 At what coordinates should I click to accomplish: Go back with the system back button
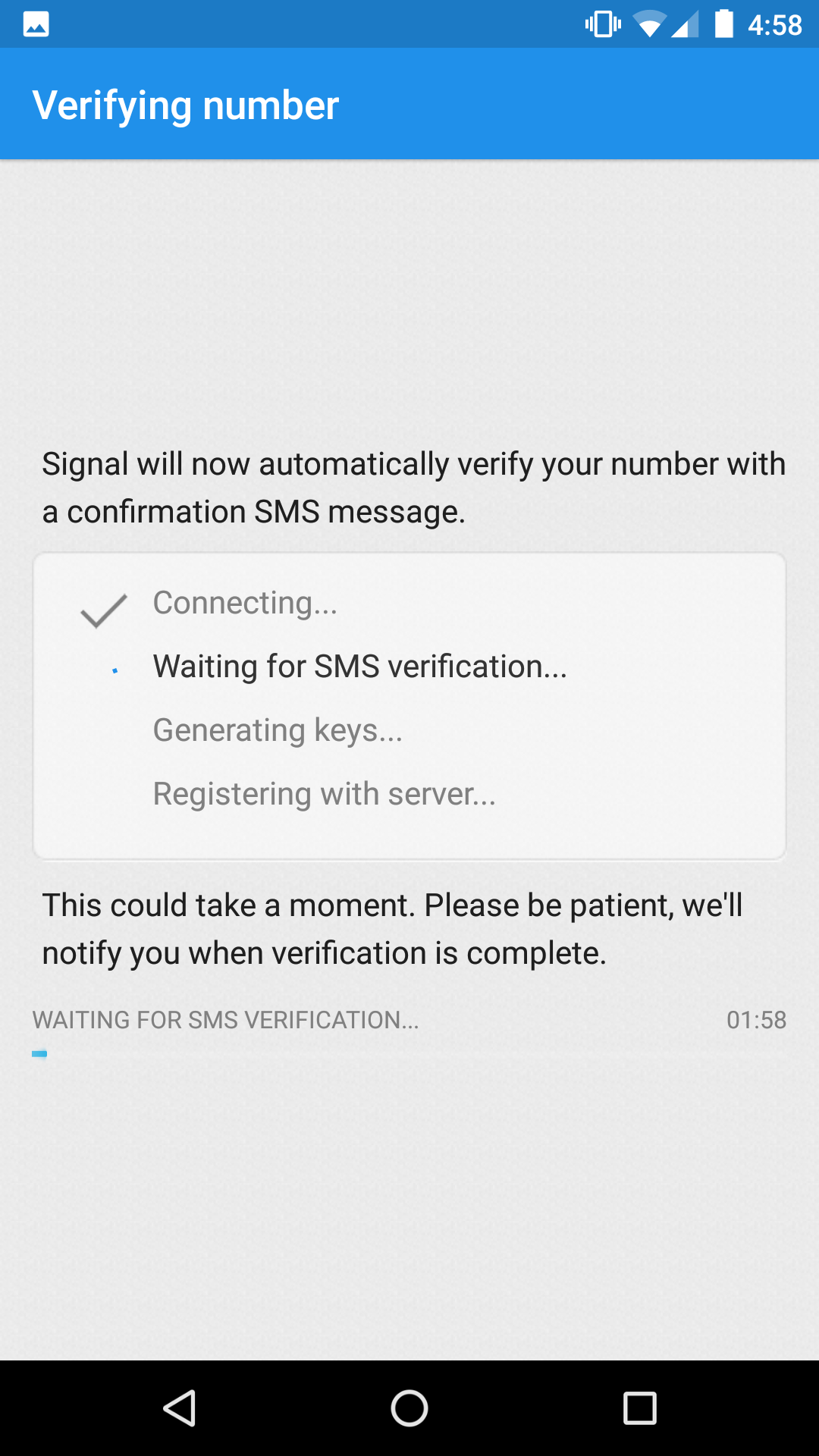point(180,1408)
